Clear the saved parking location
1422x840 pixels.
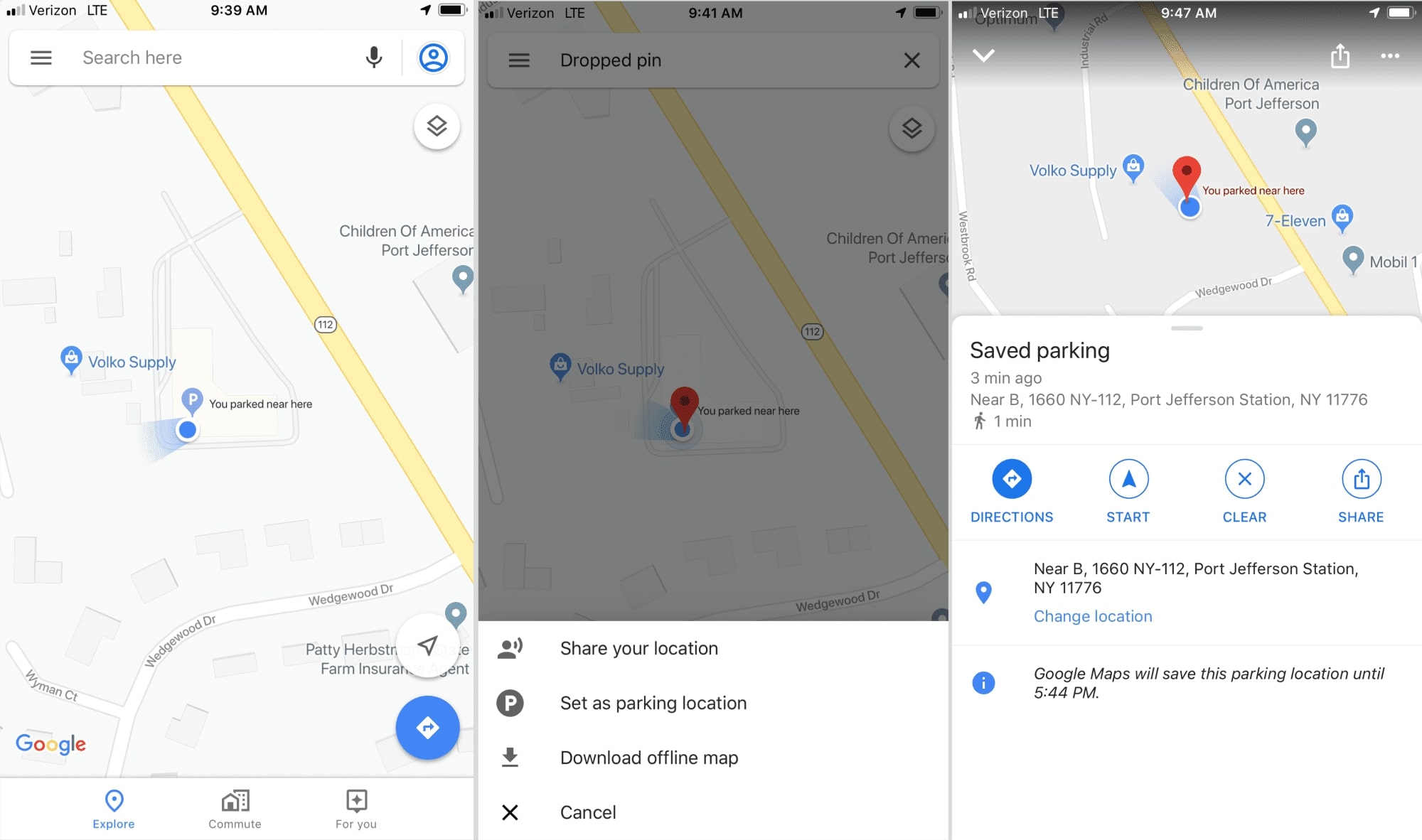pos(1244,491)
